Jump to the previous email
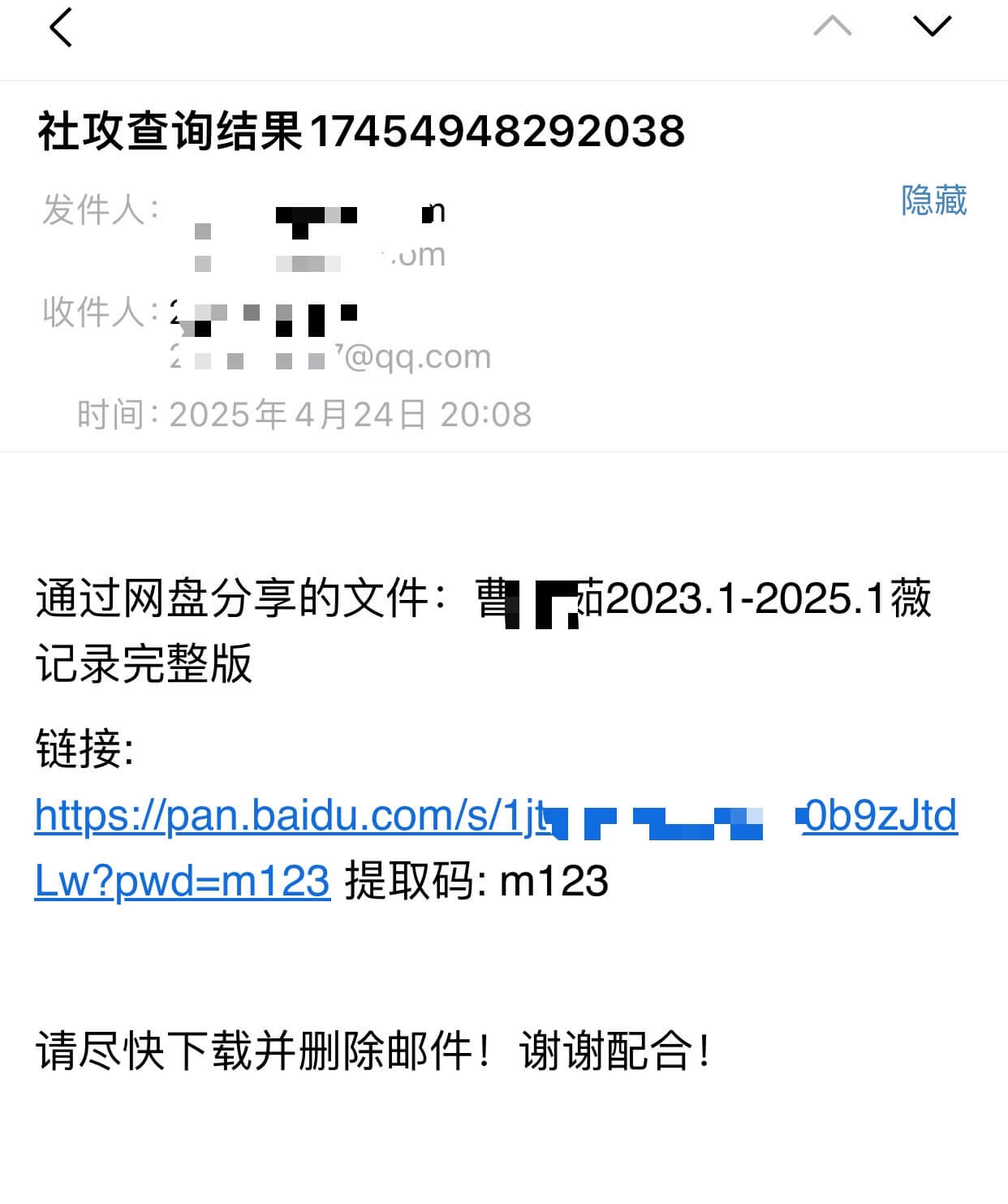 coord(832,28)
